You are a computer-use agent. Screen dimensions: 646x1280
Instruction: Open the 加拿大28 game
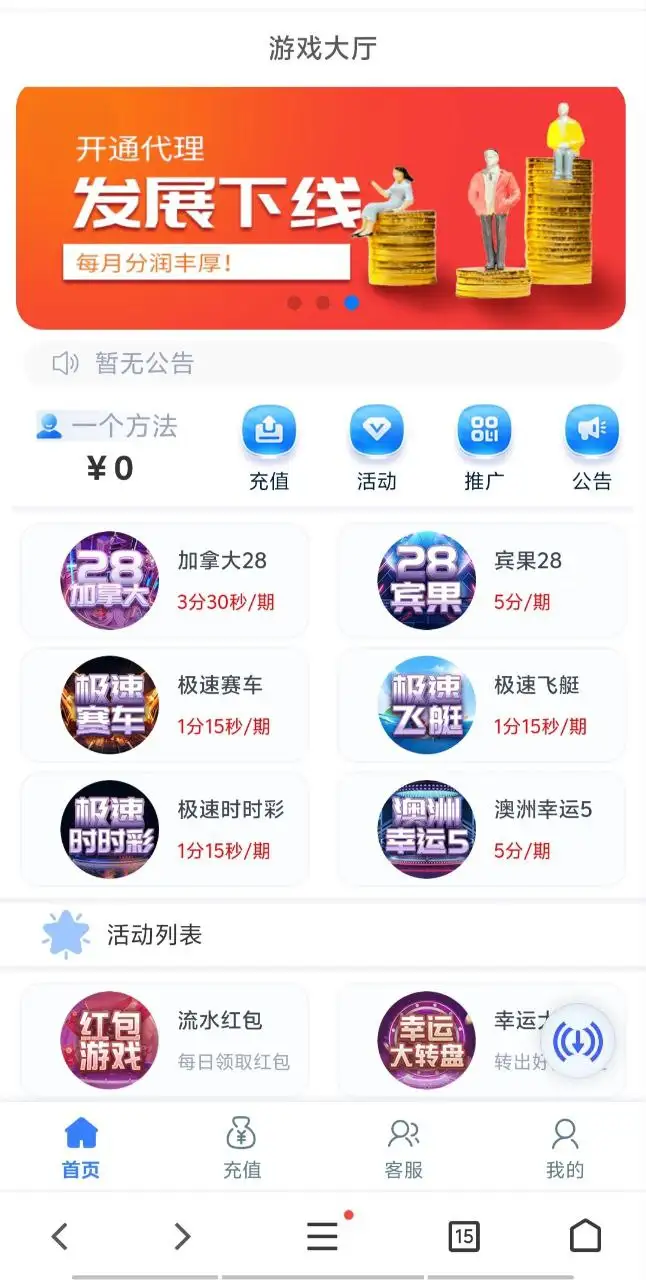click(165, 580)
